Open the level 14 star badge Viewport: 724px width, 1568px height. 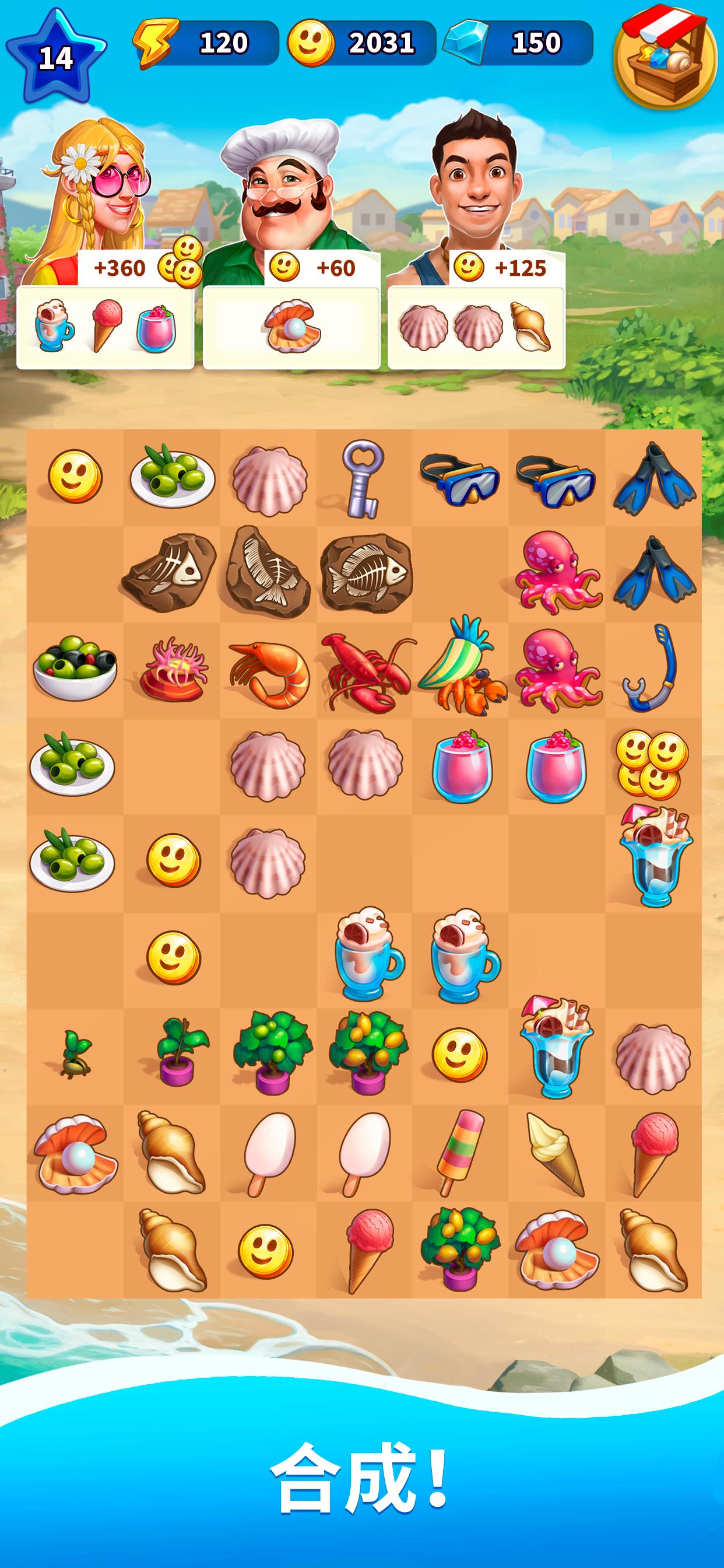(x=56, y=57)
